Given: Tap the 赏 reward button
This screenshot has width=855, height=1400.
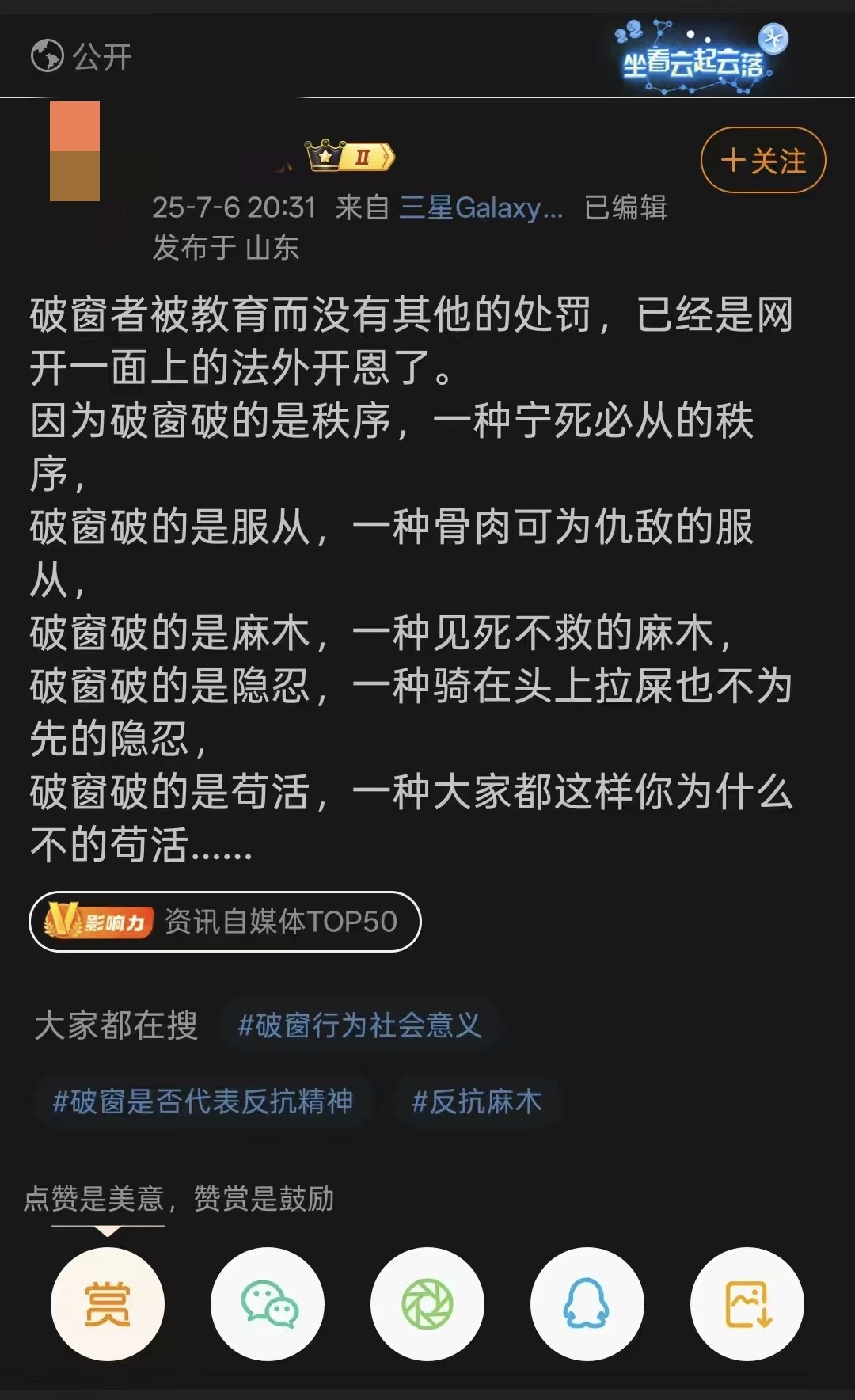Looking at the screenshot, I should tap(108, 1303).
